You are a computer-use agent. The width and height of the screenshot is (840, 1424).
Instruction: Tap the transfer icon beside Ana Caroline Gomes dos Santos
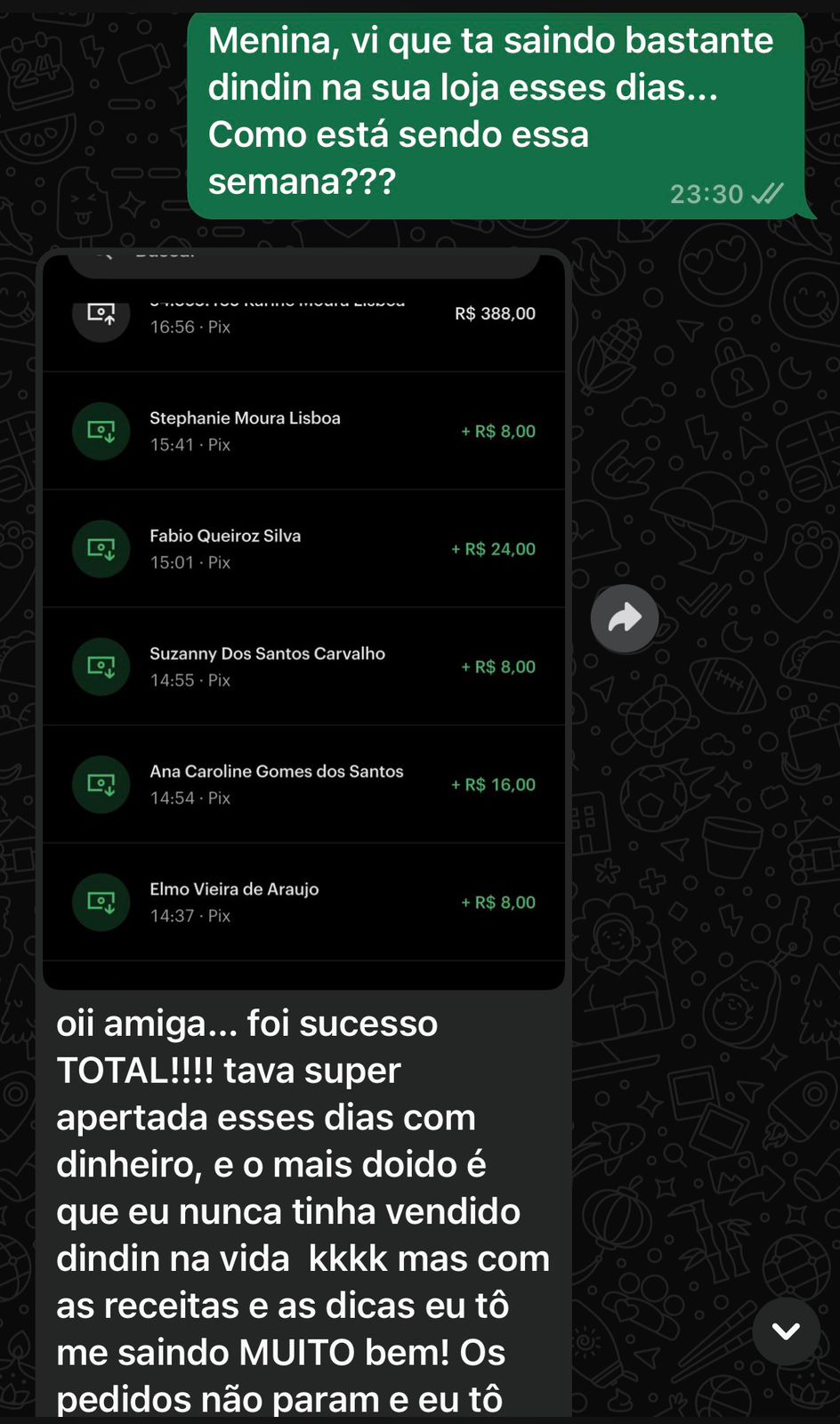click(x=101, y=784)
